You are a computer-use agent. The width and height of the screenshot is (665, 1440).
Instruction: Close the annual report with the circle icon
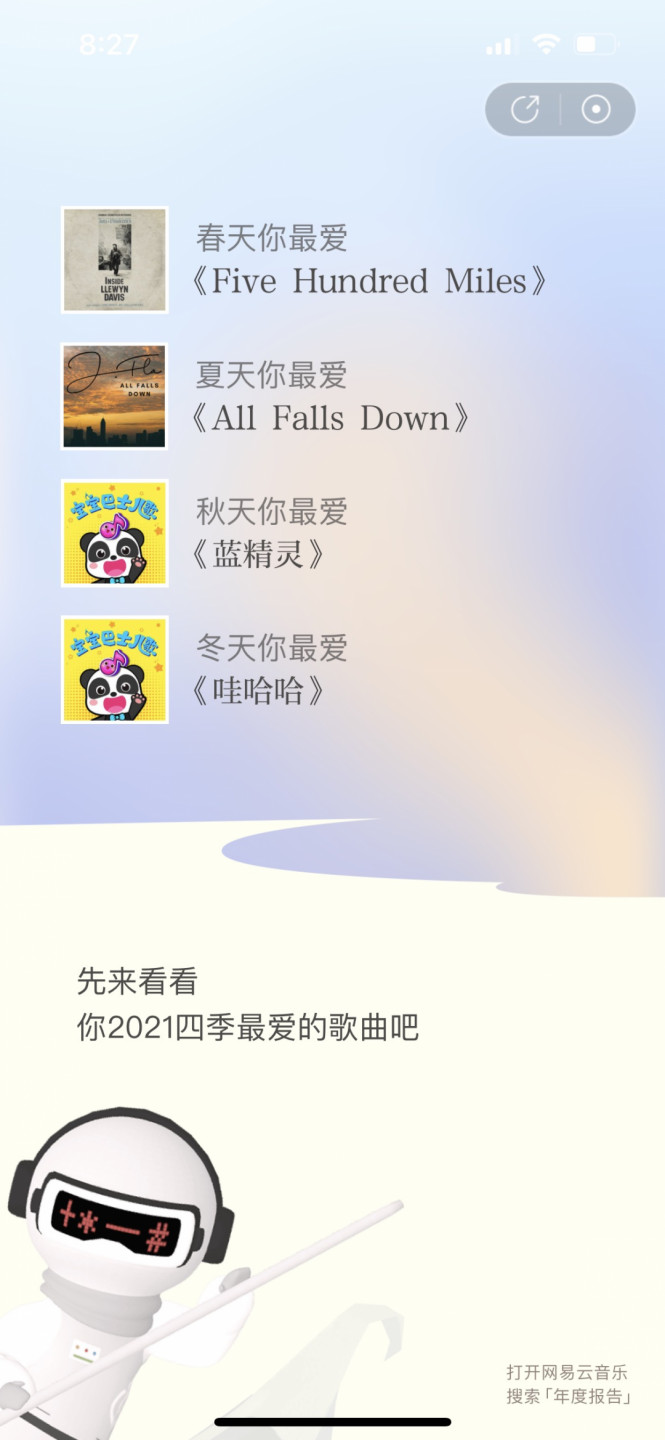(596, 109)
